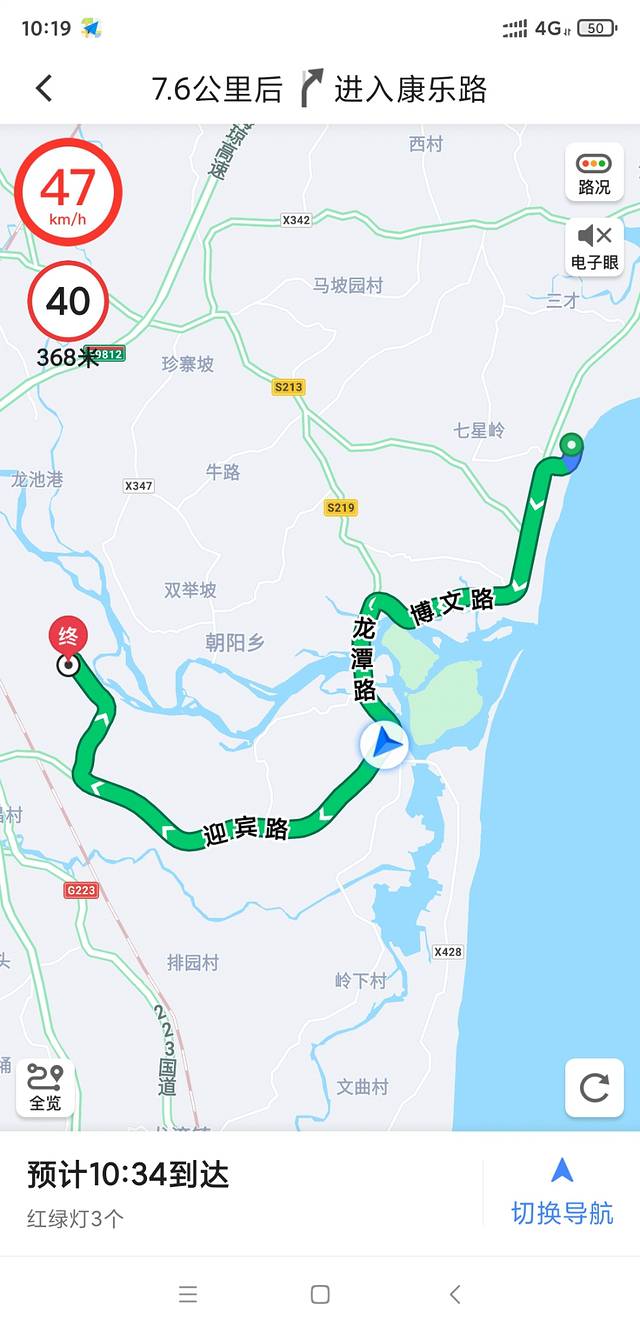Toggle the 电子眼 voice alert mute
640x1333 pixels.
point(594,247)
